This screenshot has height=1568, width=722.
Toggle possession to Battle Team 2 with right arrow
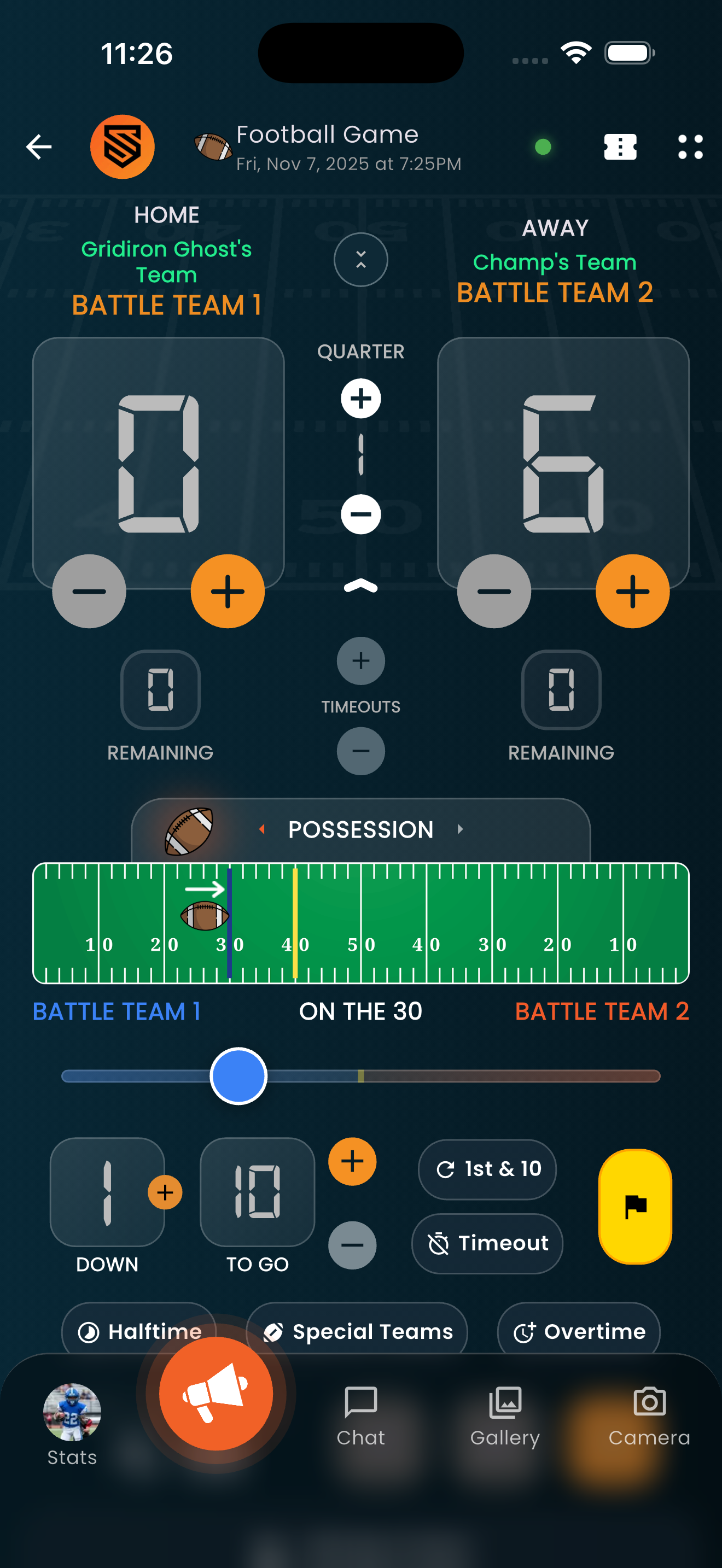[x=461, y=828]
